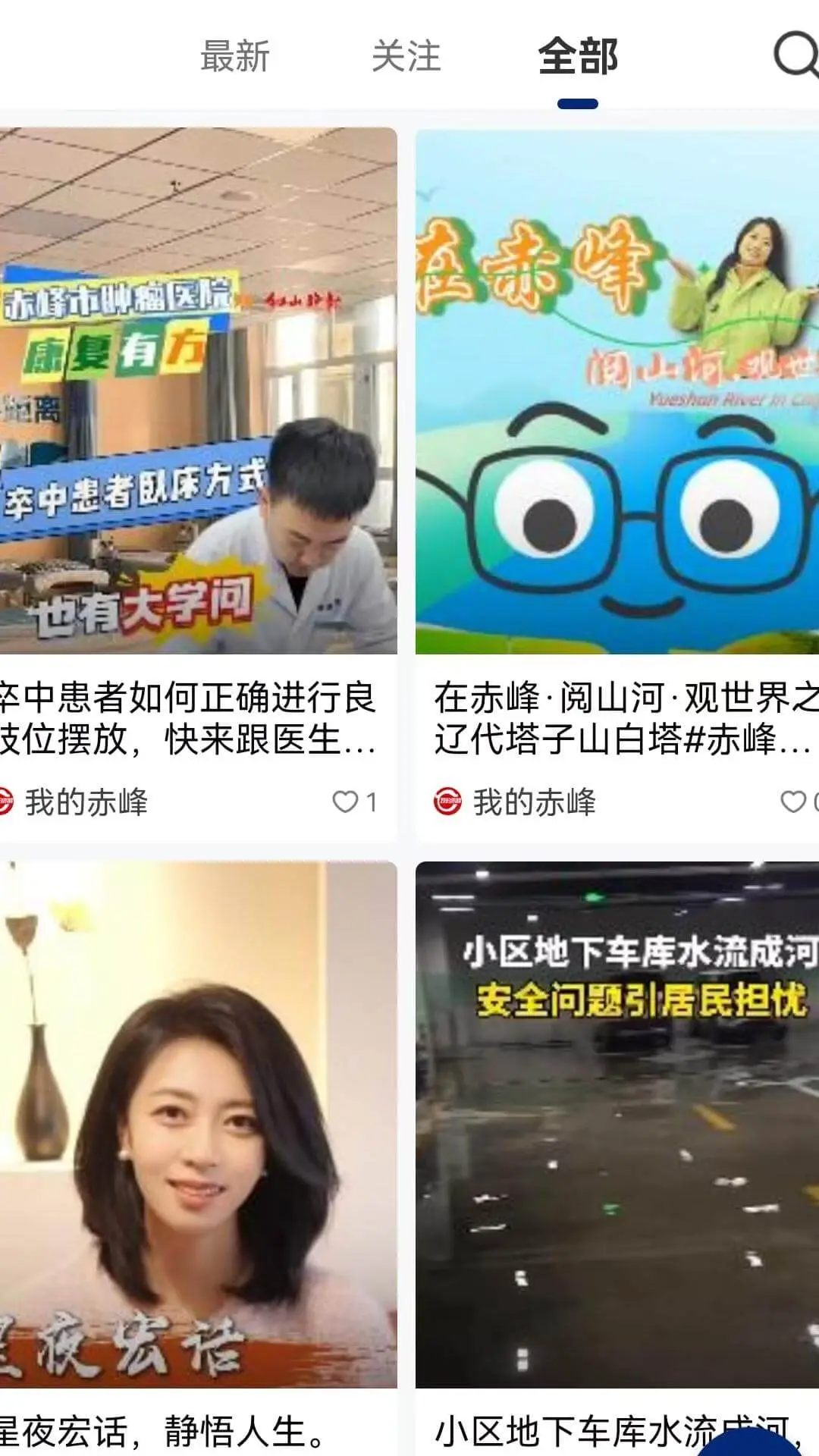Open the 在赤峰 cartoon globe video thumbnail
Screen dimensions: 819x1456
tap(614, 394)
